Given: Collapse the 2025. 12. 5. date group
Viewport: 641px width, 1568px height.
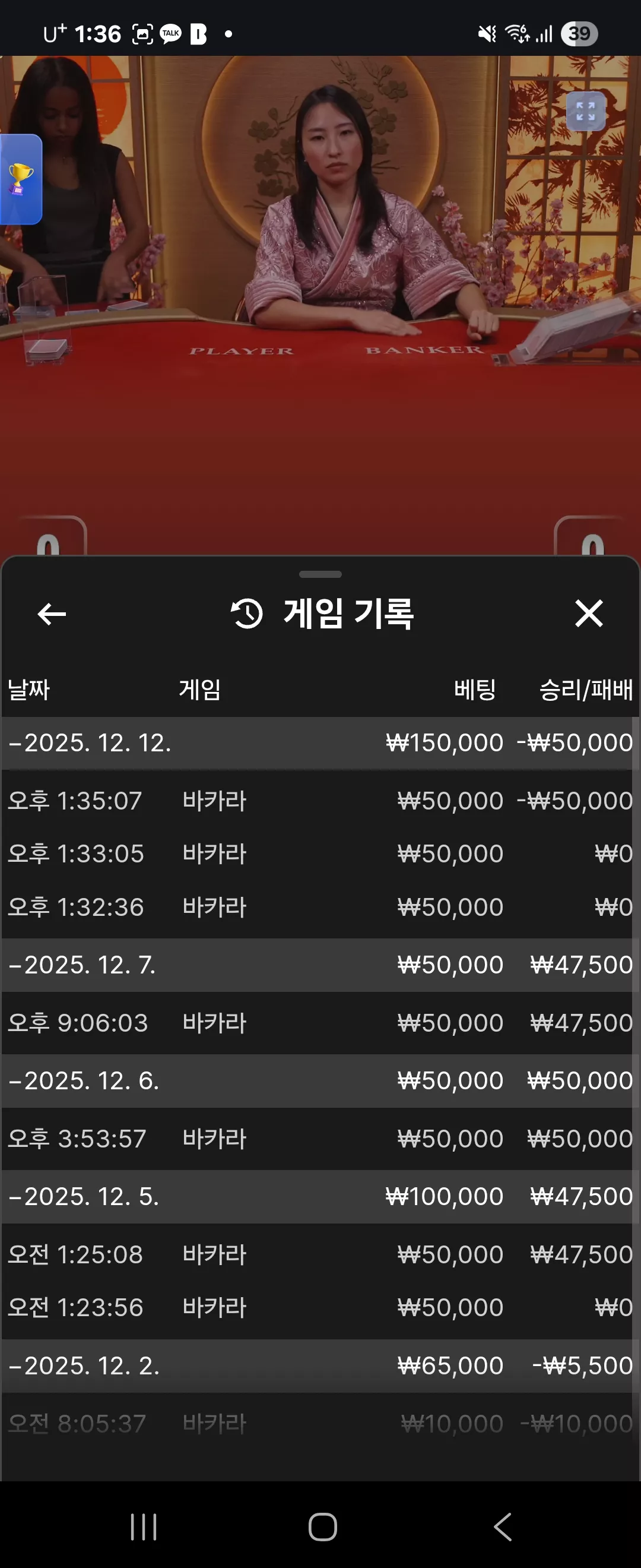Looking at the screenshot, I should pyautogui.click(x=317, y=1196).
